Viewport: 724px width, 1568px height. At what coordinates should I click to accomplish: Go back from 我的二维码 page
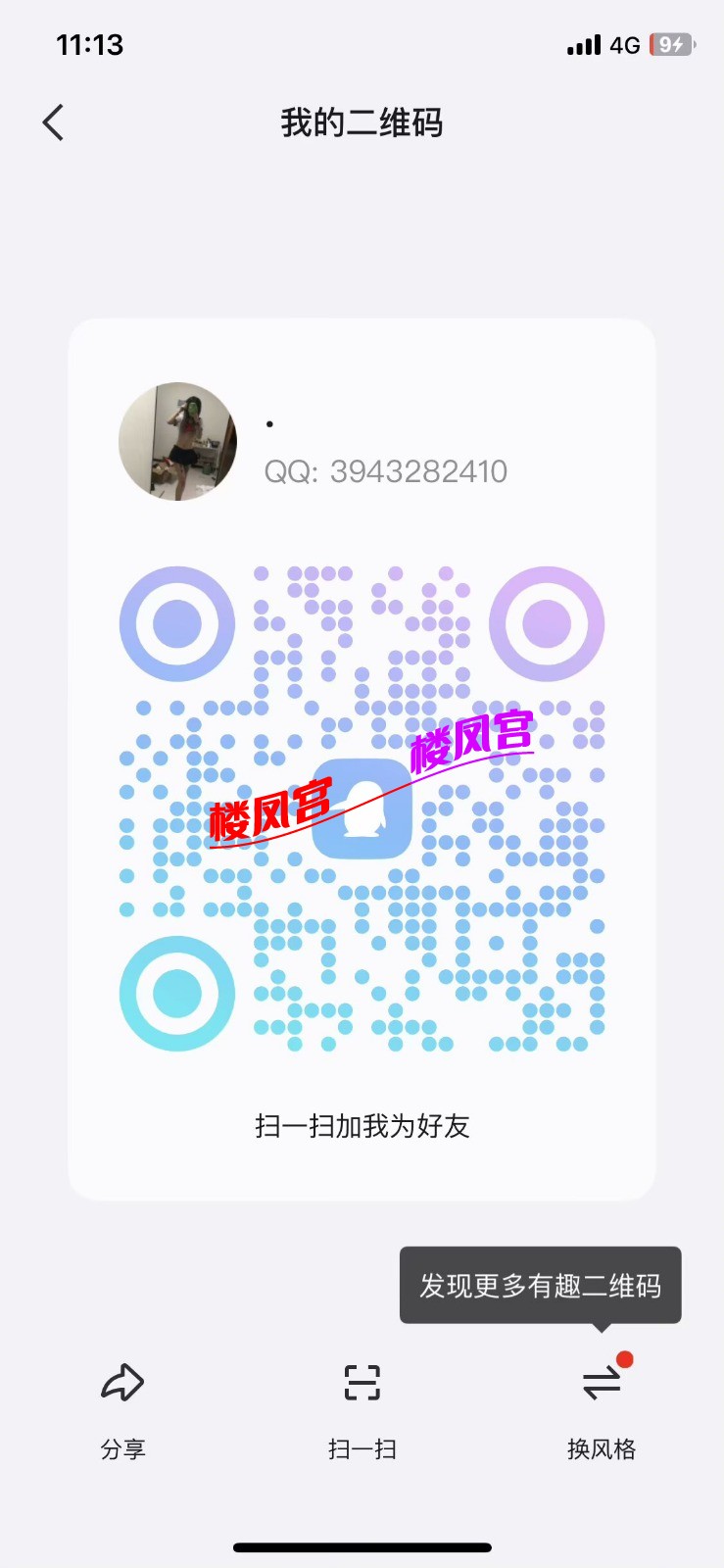point(54,123)
